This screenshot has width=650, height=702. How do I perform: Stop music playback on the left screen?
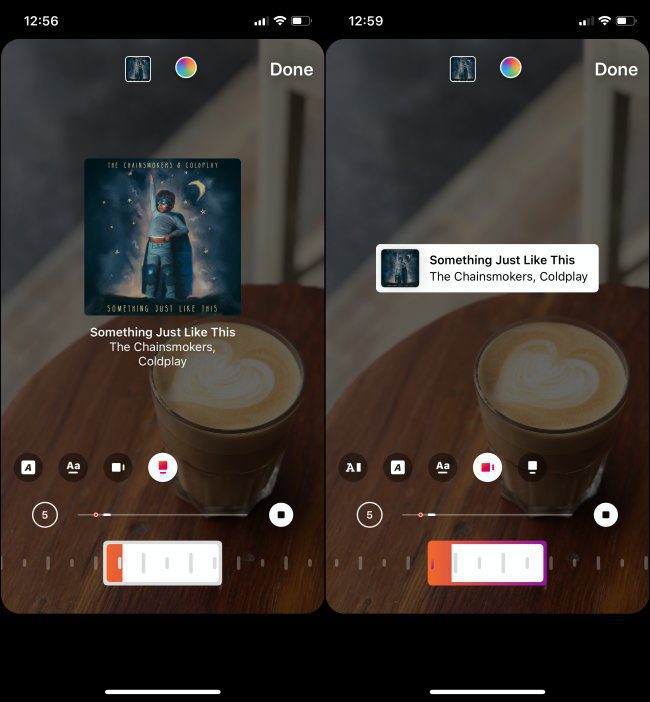pyautogui.click(x=281, y=515)
